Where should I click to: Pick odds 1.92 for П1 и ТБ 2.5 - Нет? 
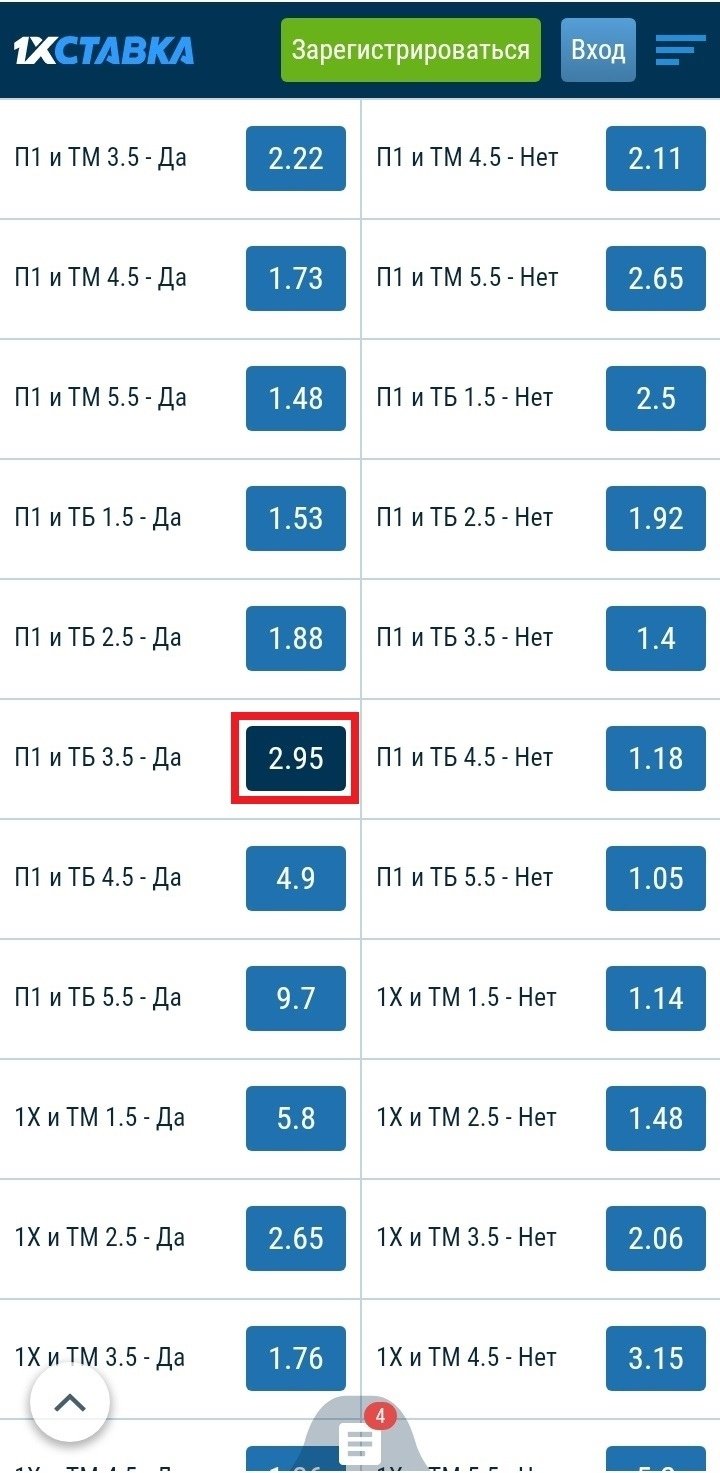pos(656,518)
